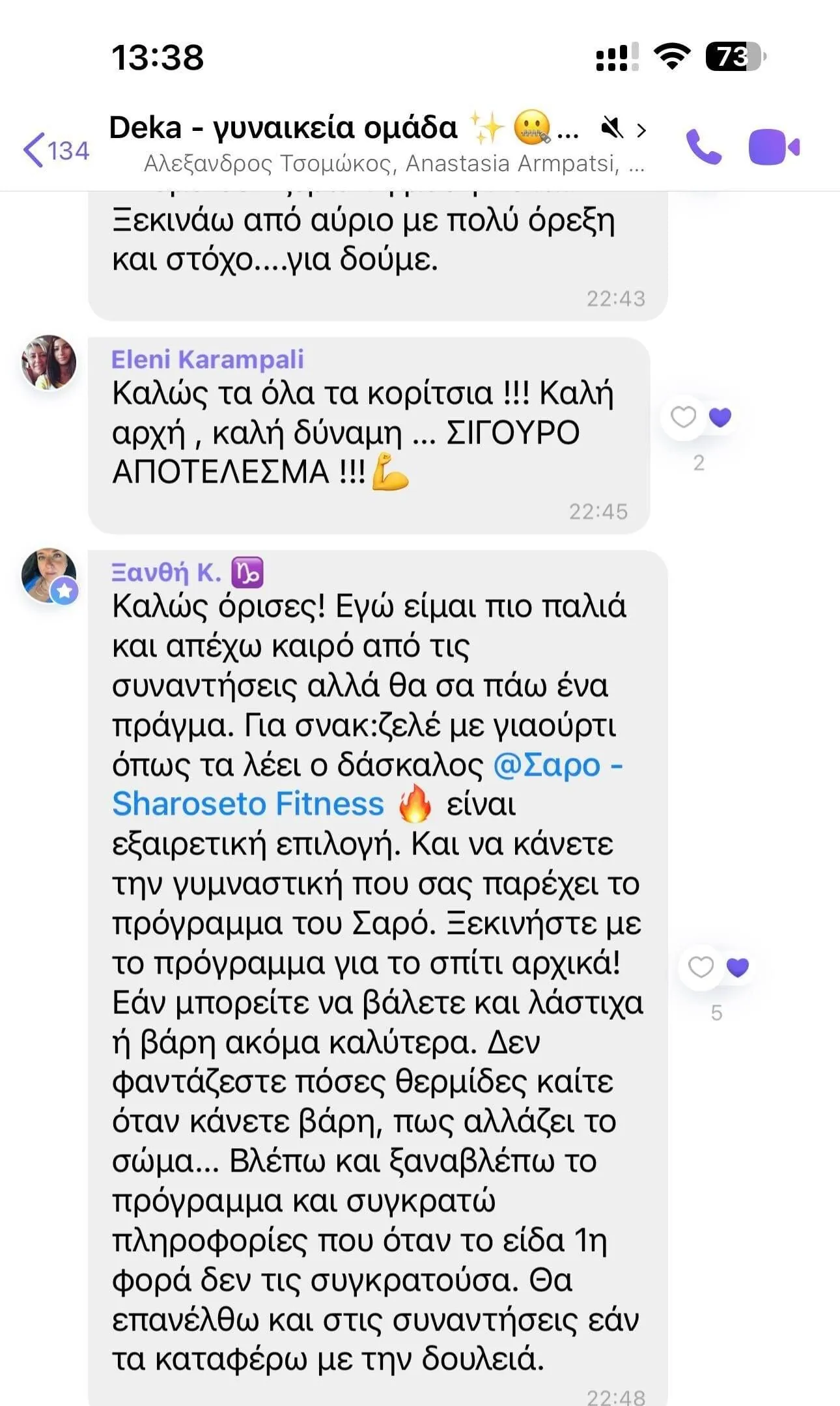
Task: Like Ξανθή Κ.'s long message
Action: tap(701, 967)
